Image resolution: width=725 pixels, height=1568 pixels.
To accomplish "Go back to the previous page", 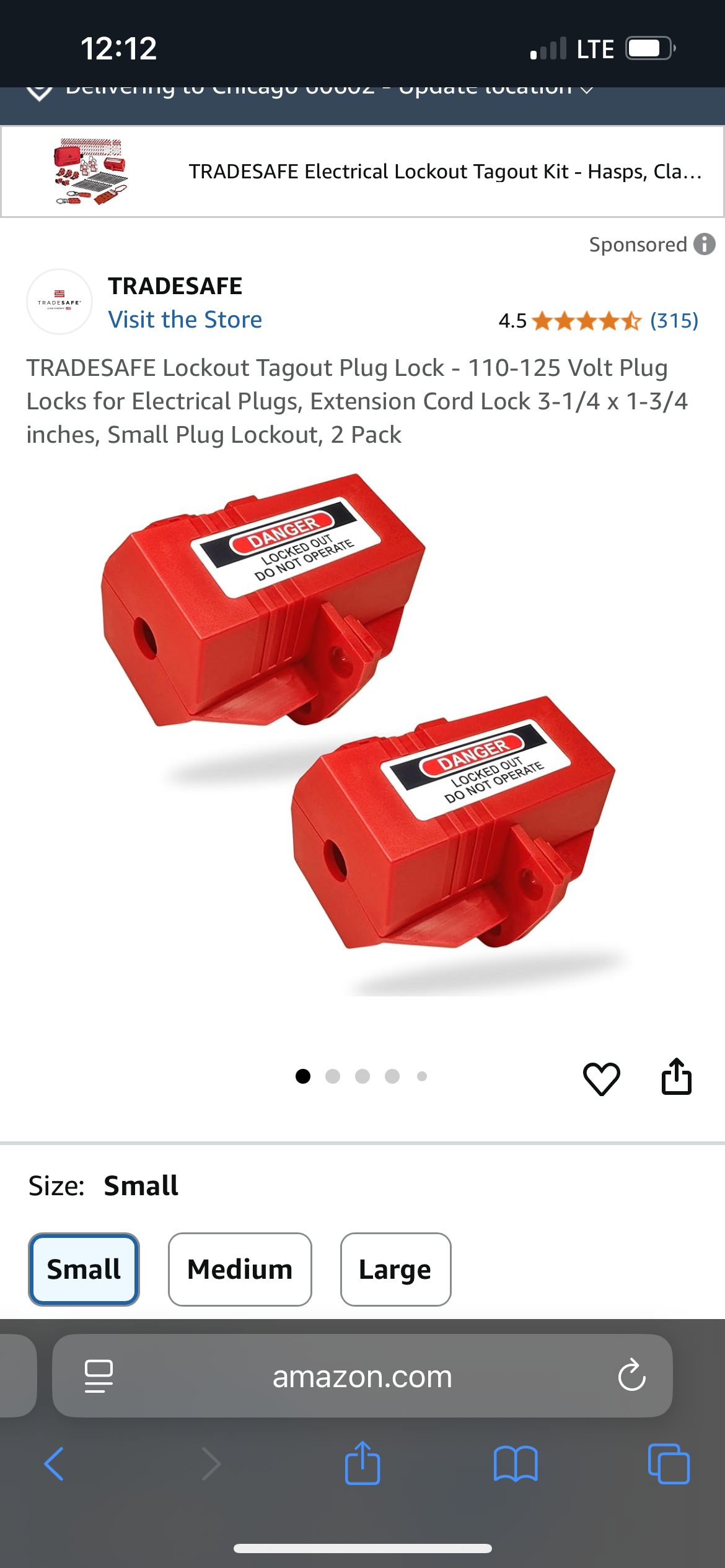I will click(x=54, y=1464).
